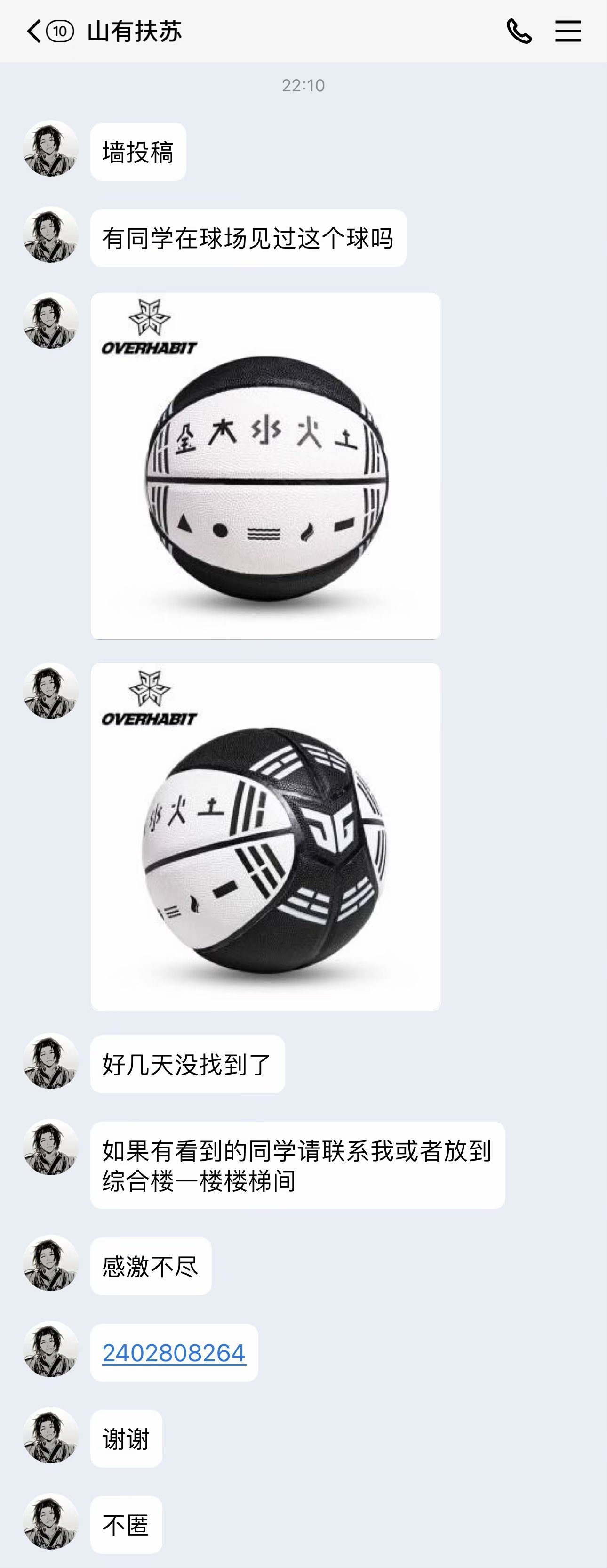Tap the linked number 2402808264

coord(174,1352)
